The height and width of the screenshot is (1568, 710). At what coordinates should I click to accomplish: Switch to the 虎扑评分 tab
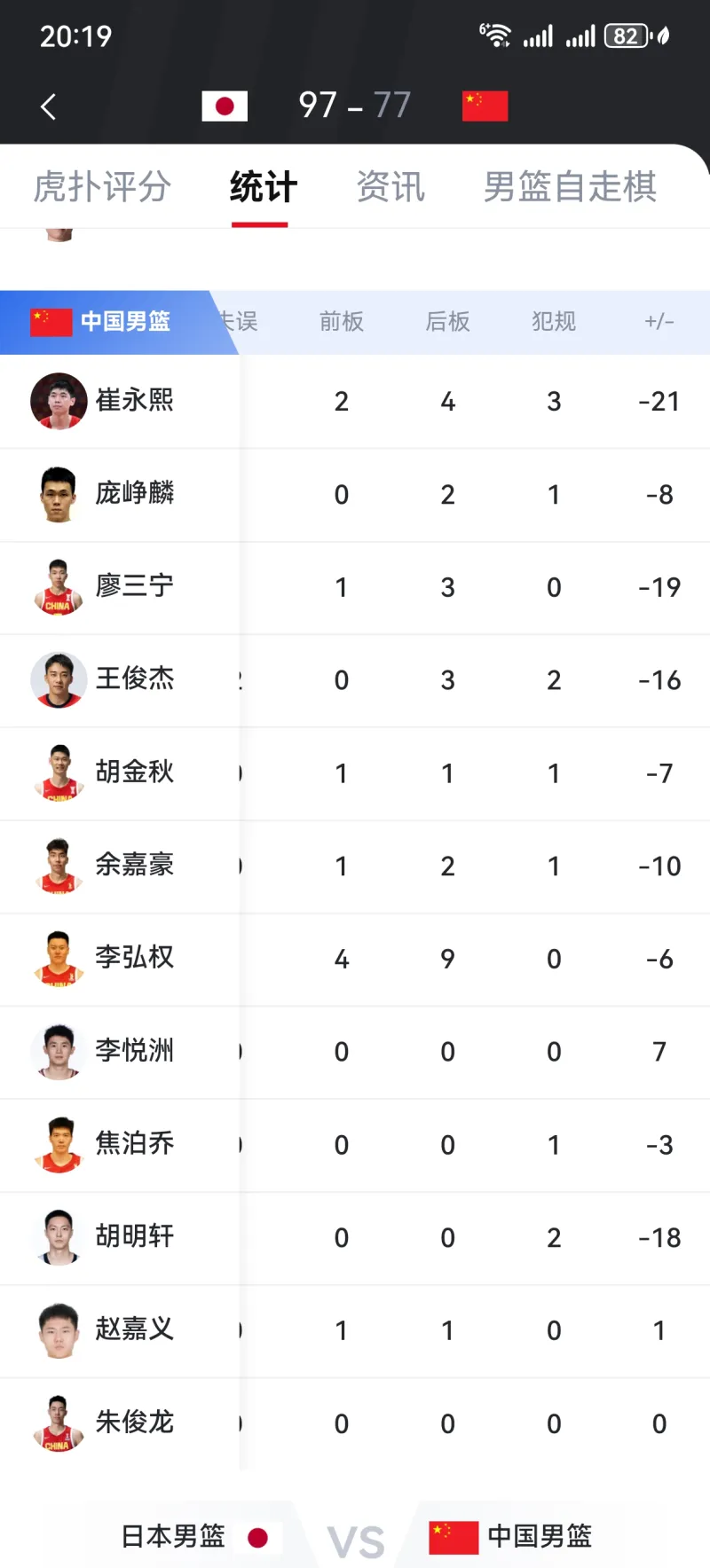pos(102,187)
